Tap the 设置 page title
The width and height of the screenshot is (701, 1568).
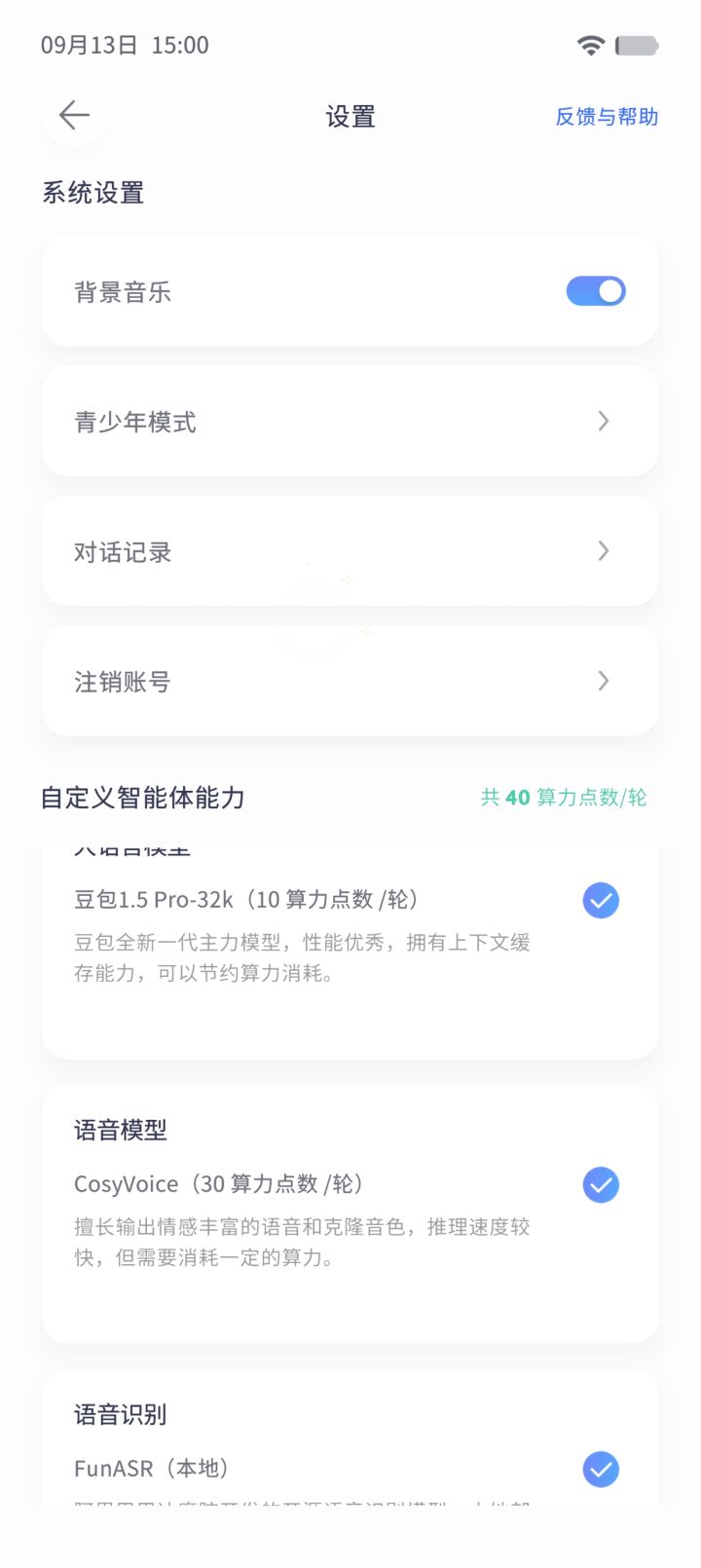[x=350, y=117]
